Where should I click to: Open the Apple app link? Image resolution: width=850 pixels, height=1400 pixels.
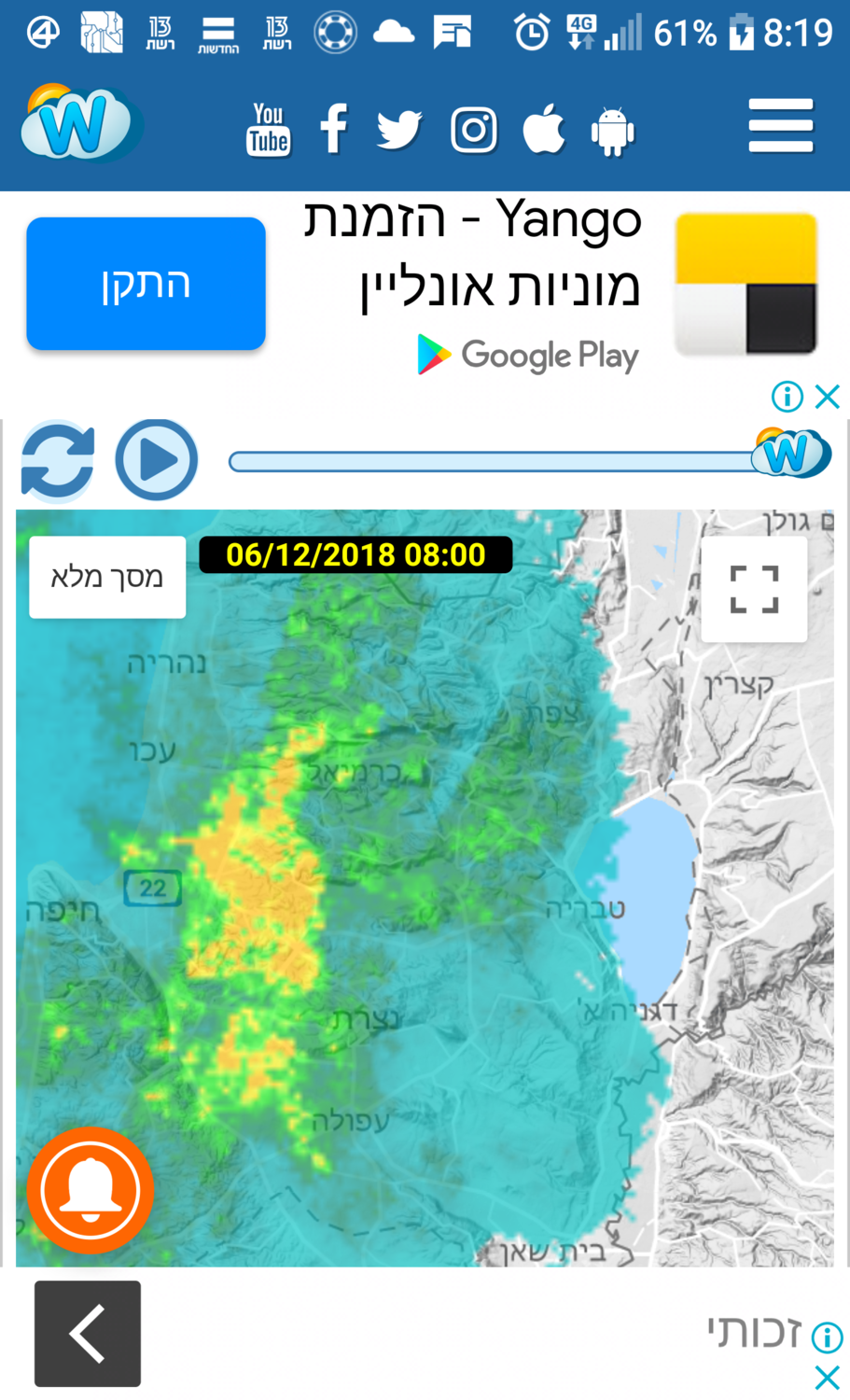click(544, 130)
